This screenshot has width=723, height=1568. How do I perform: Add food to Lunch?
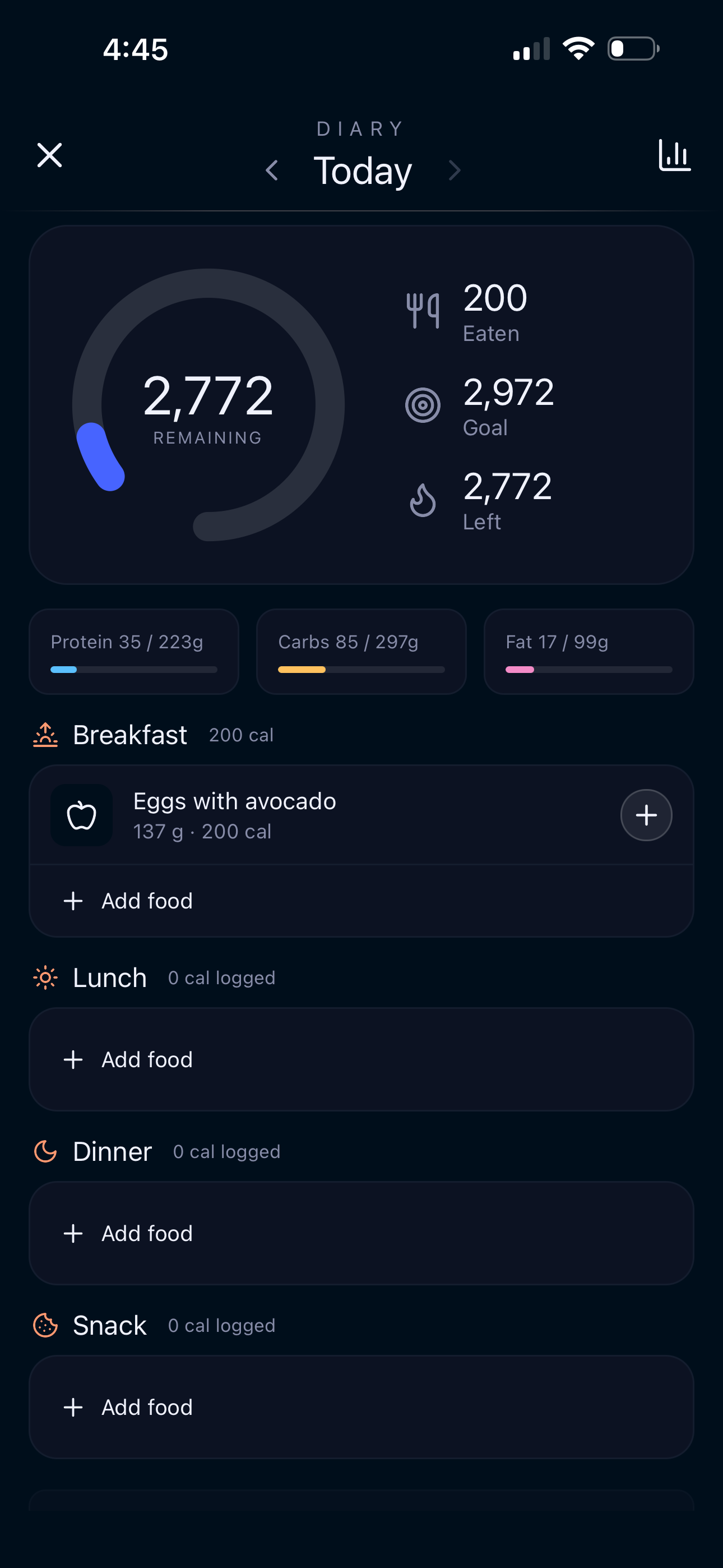361,1059
